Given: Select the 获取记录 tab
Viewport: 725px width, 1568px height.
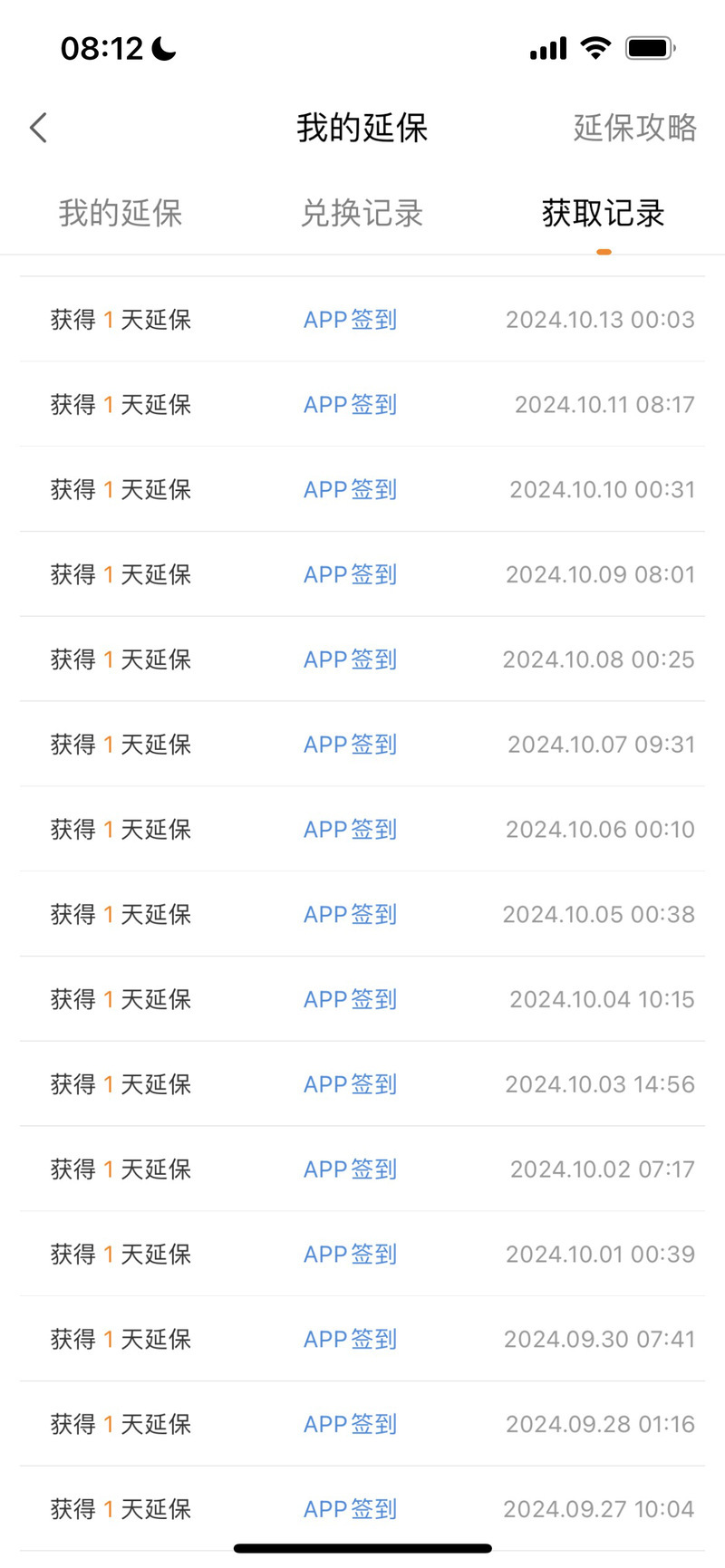Looking at the screenshot, I should pyautogui.click(x=604, y=214).
